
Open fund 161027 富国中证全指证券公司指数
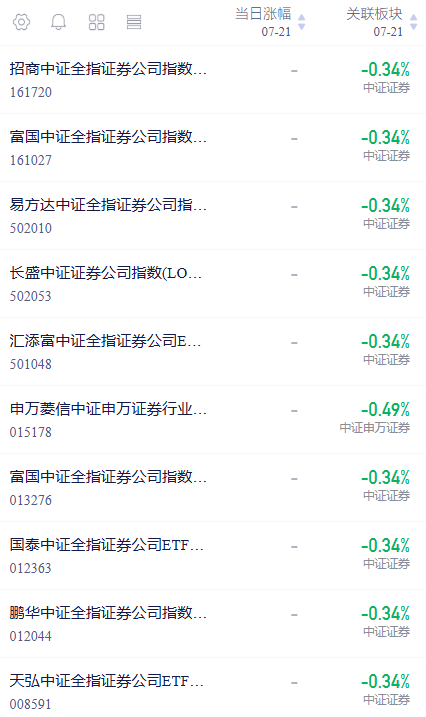[213, 148]
